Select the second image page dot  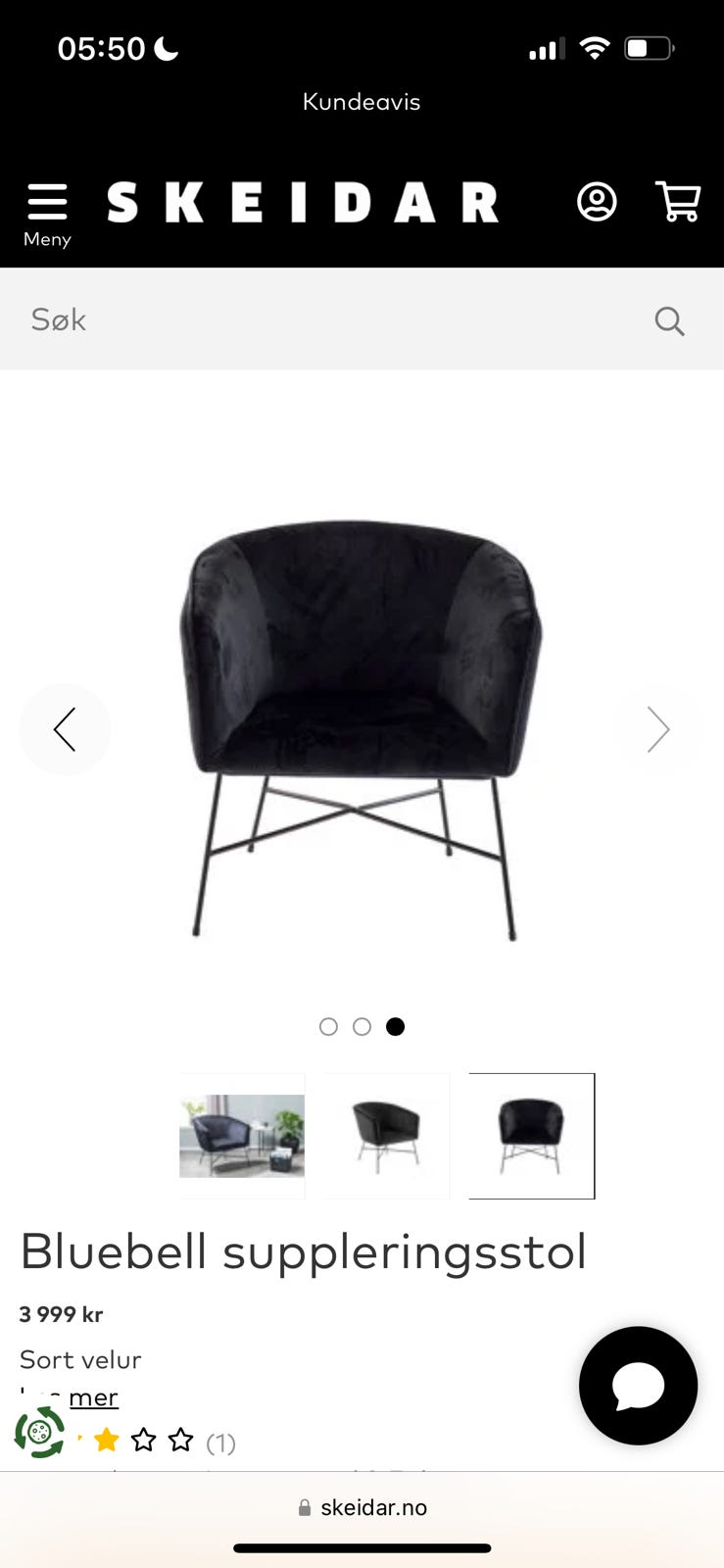coord(362,1026)
